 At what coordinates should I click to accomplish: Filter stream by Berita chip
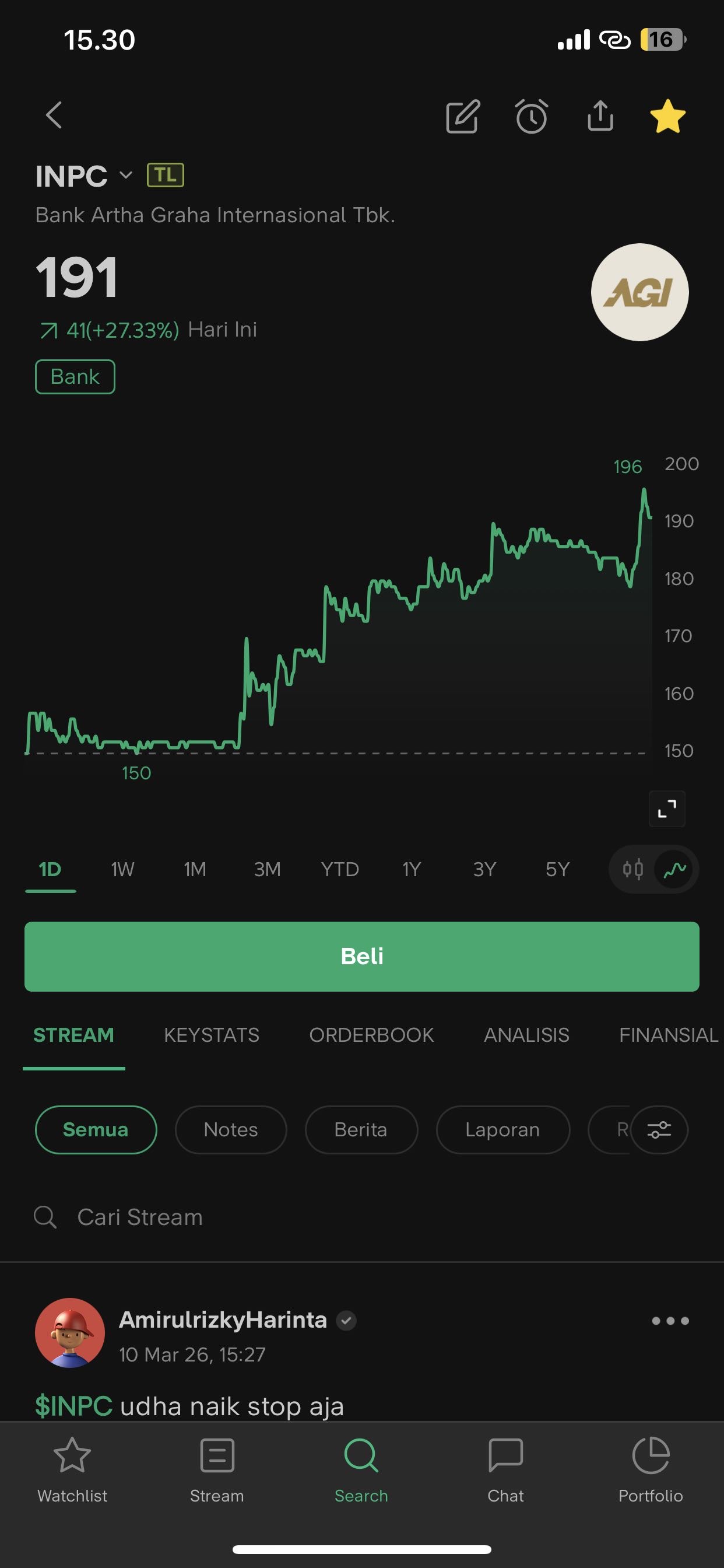(361, 1130)
